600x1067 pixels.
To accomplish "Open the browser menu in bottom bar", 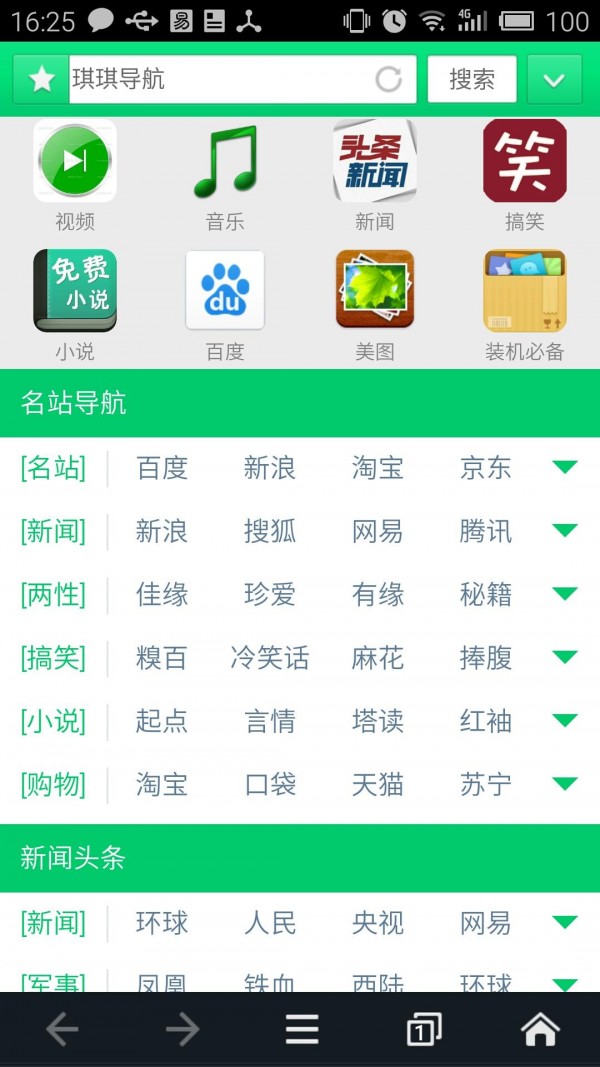I will point(302,1029).
